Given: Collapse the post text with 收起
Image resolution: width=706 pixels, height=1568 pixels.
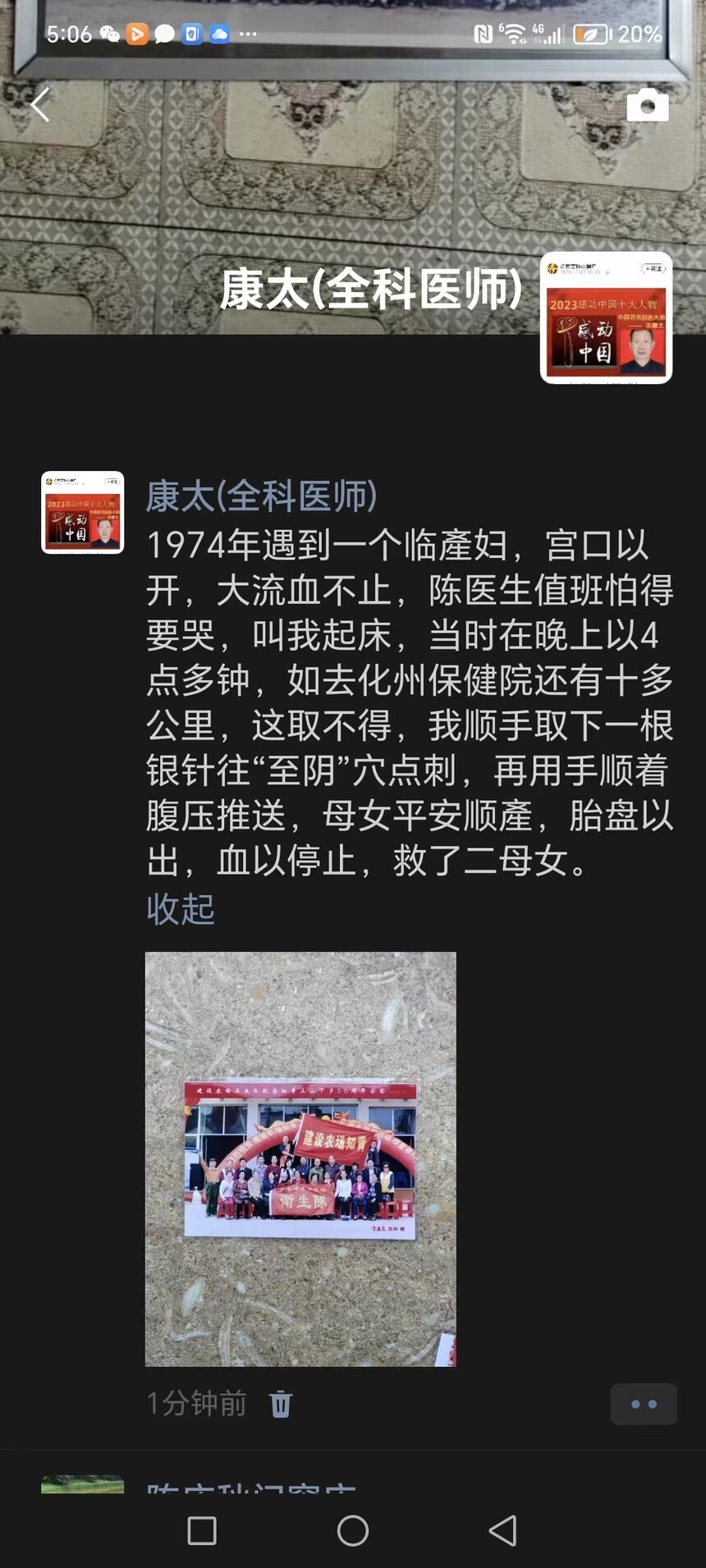Looking at the screenshot, I should tap(180, 908).
